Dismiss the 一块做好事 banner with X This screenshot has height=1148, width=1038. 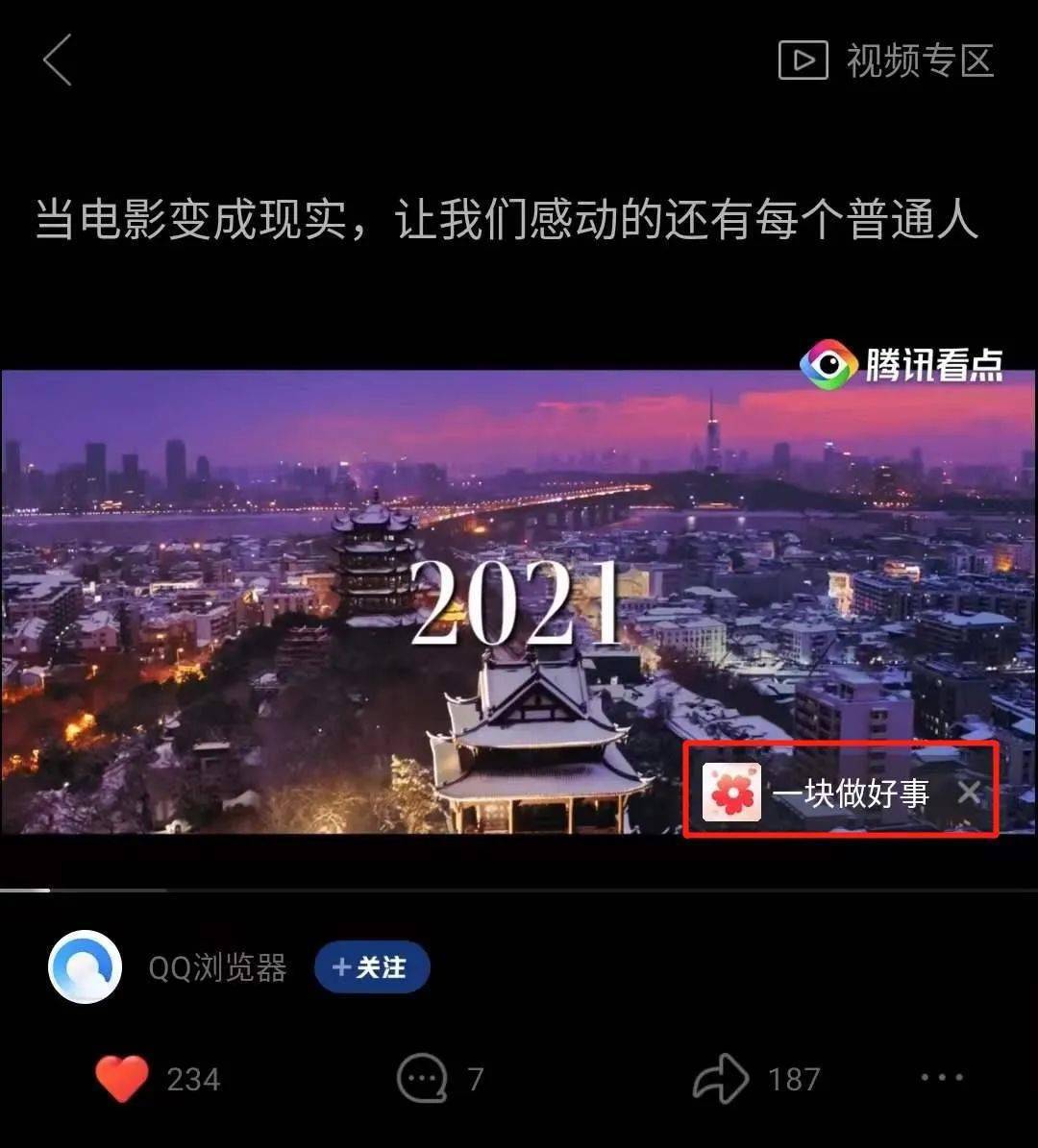click(970, 793)
